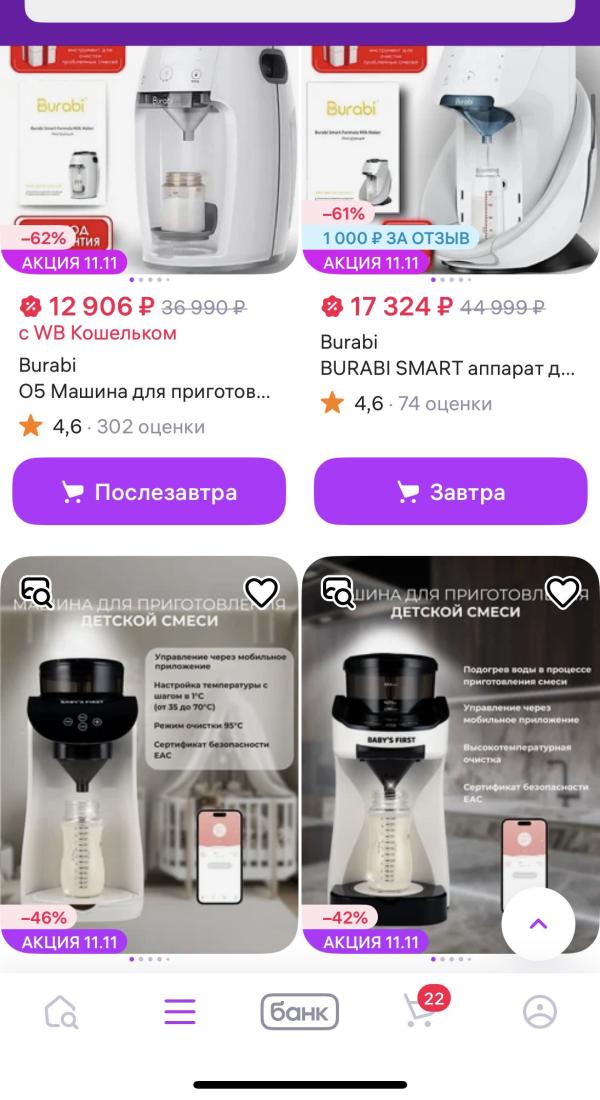This screenshot has height=1100, width=600.
Task: Favorite the product with the -46% discount
Action: pos(261,591)
